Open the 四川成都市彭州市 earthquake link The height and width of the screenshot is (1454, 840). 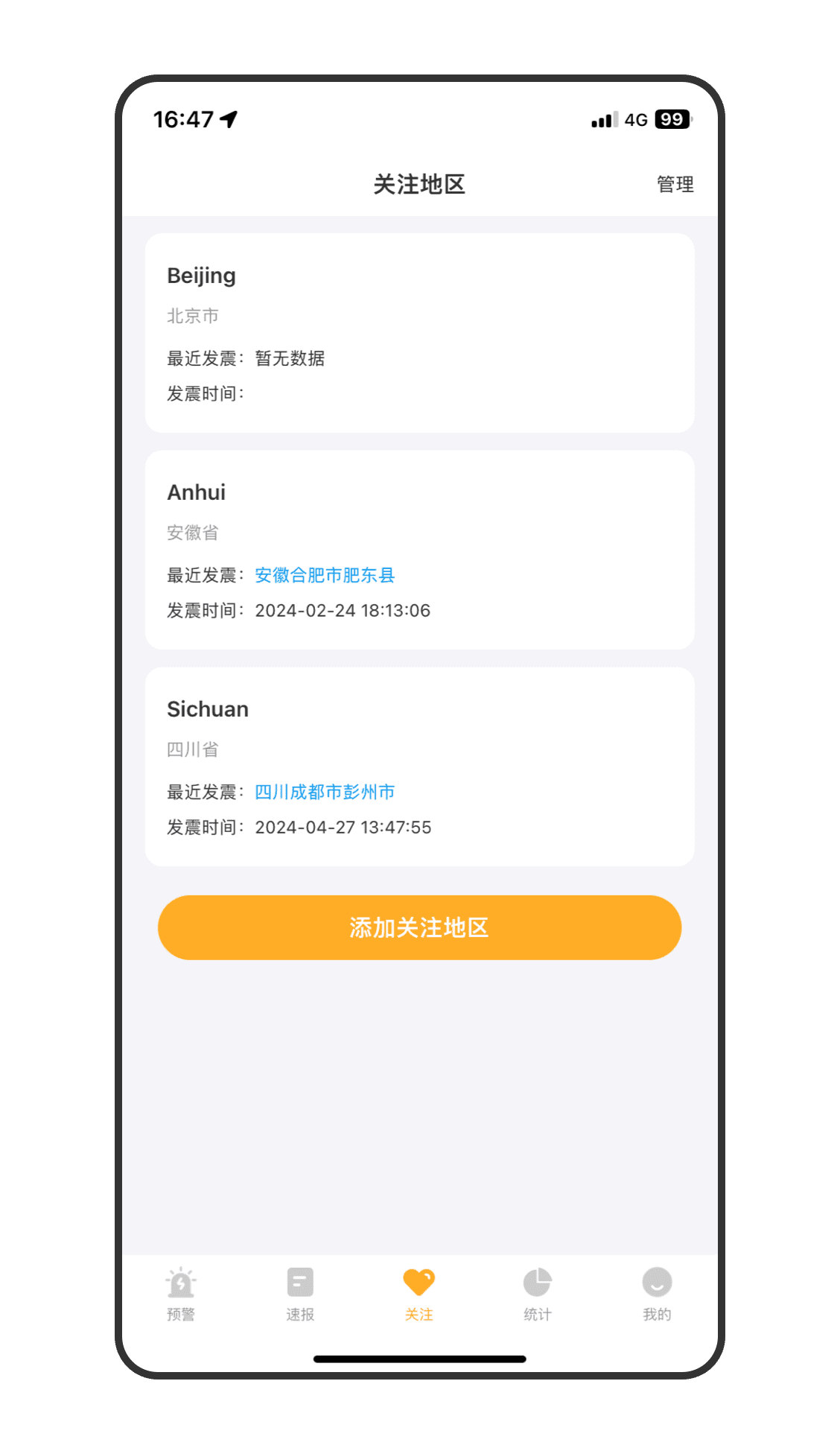[325, 792]
